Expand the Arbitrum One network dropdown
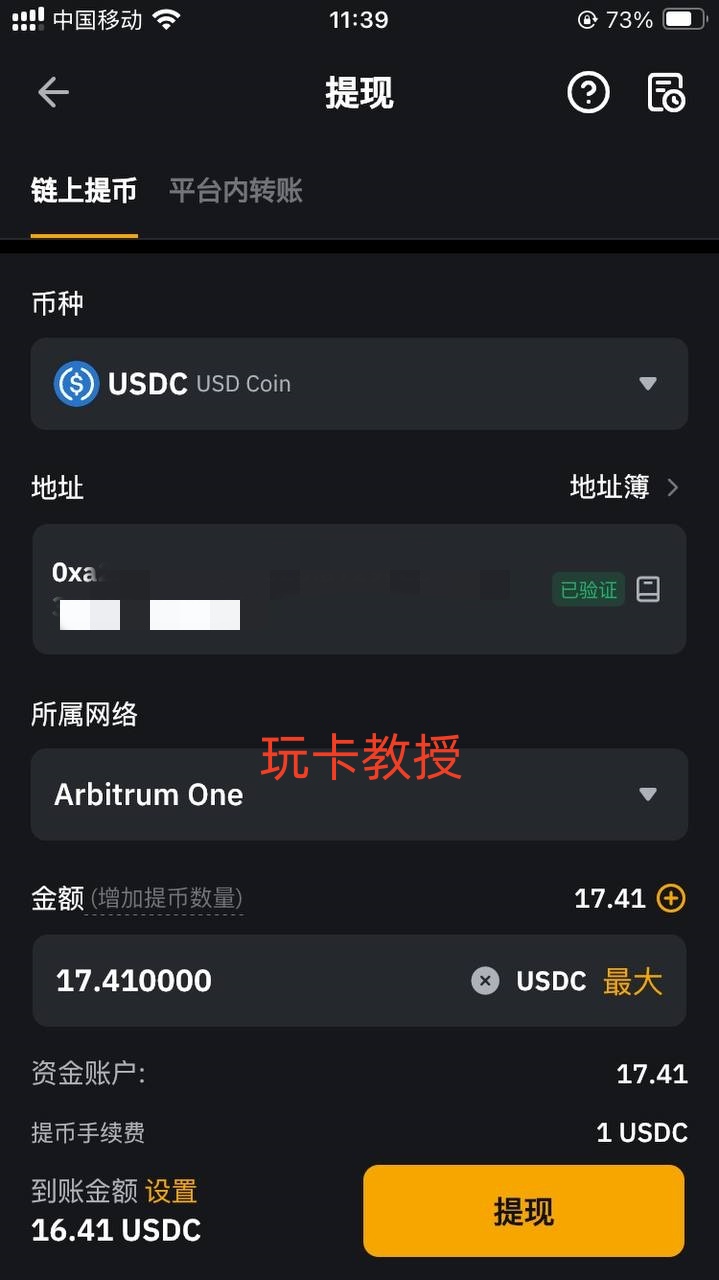719x1280 pixels. coord(359,795)
